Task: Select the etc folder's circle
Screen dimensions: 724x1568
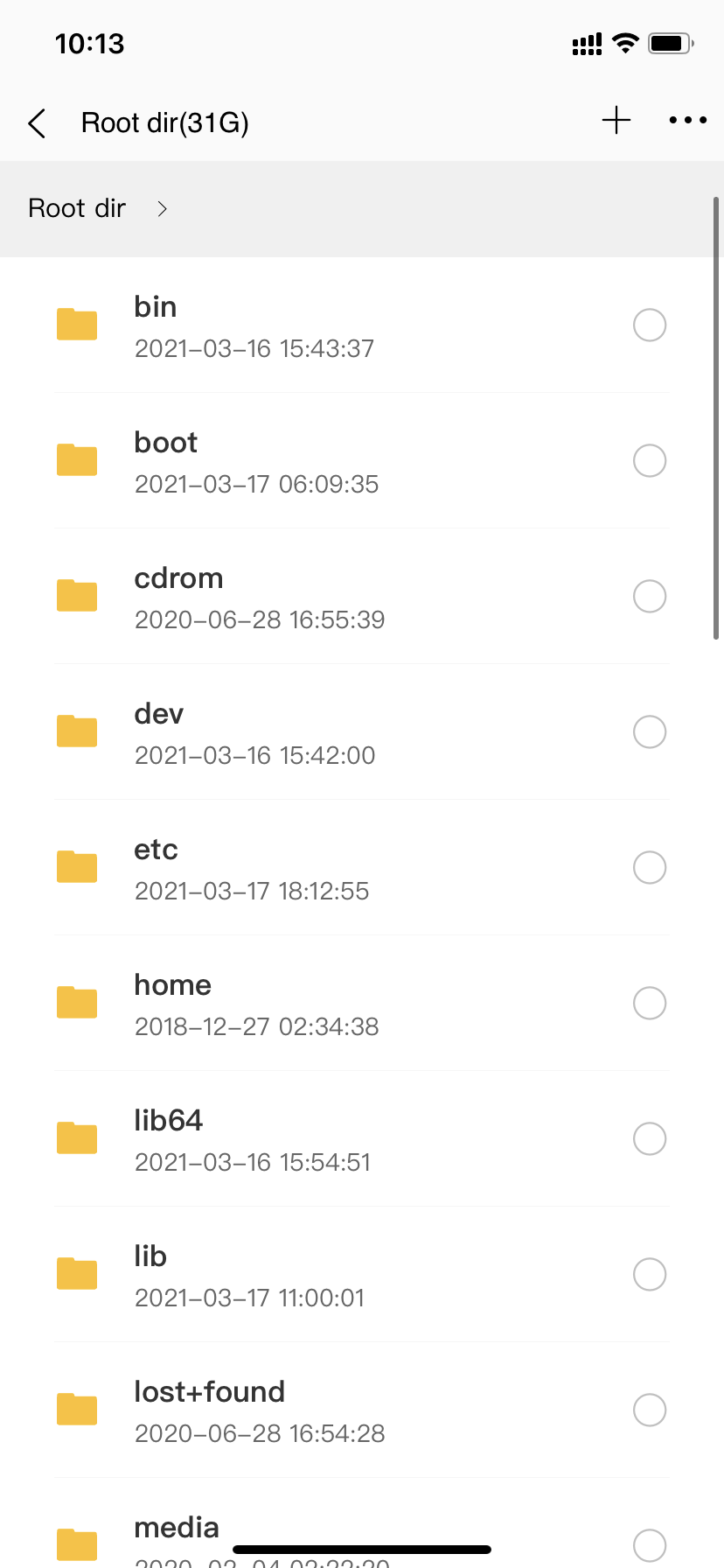Action: click(x=650, y=868)
